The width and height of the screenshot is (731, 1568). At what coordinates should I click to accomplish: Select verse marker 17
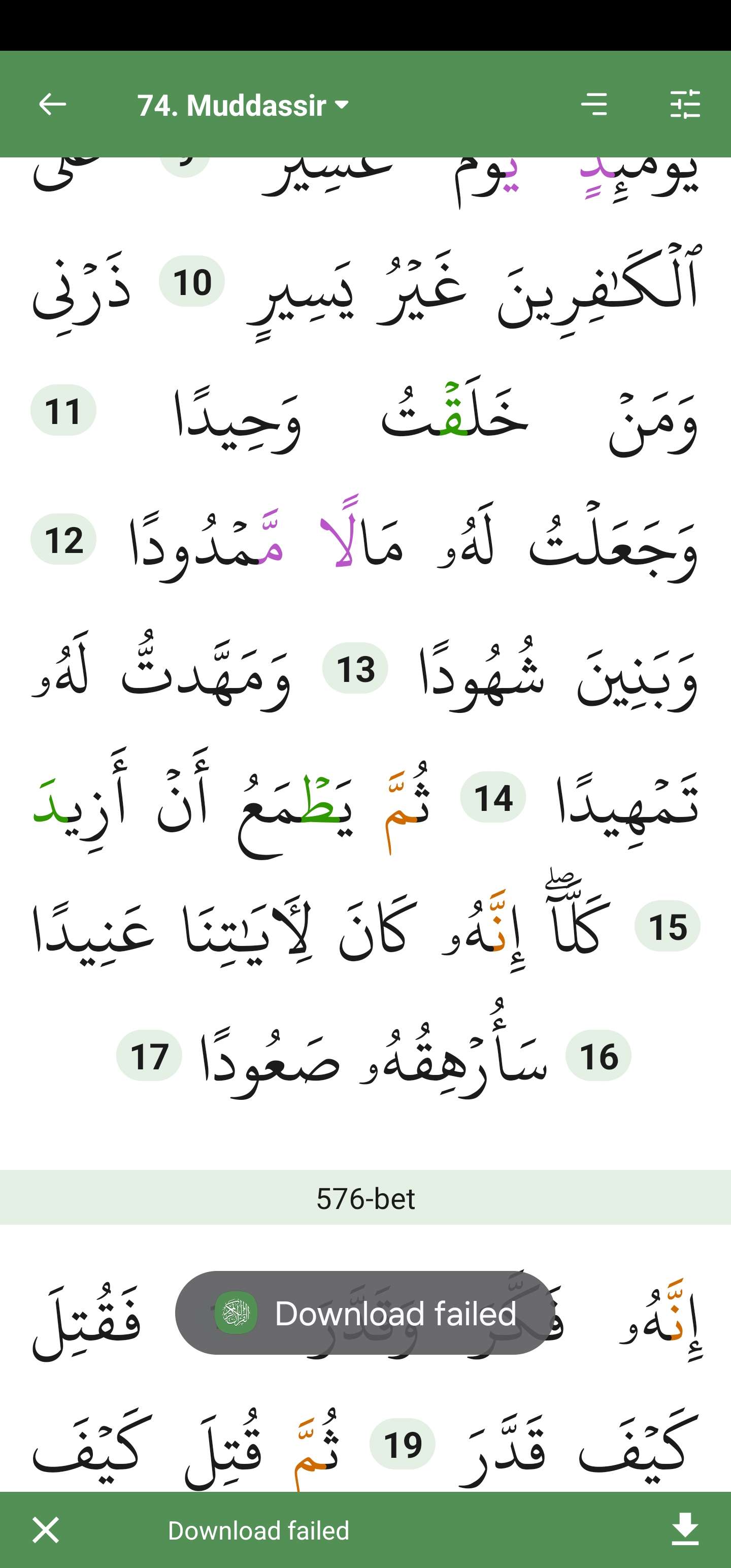click(x=149, y=1056)
